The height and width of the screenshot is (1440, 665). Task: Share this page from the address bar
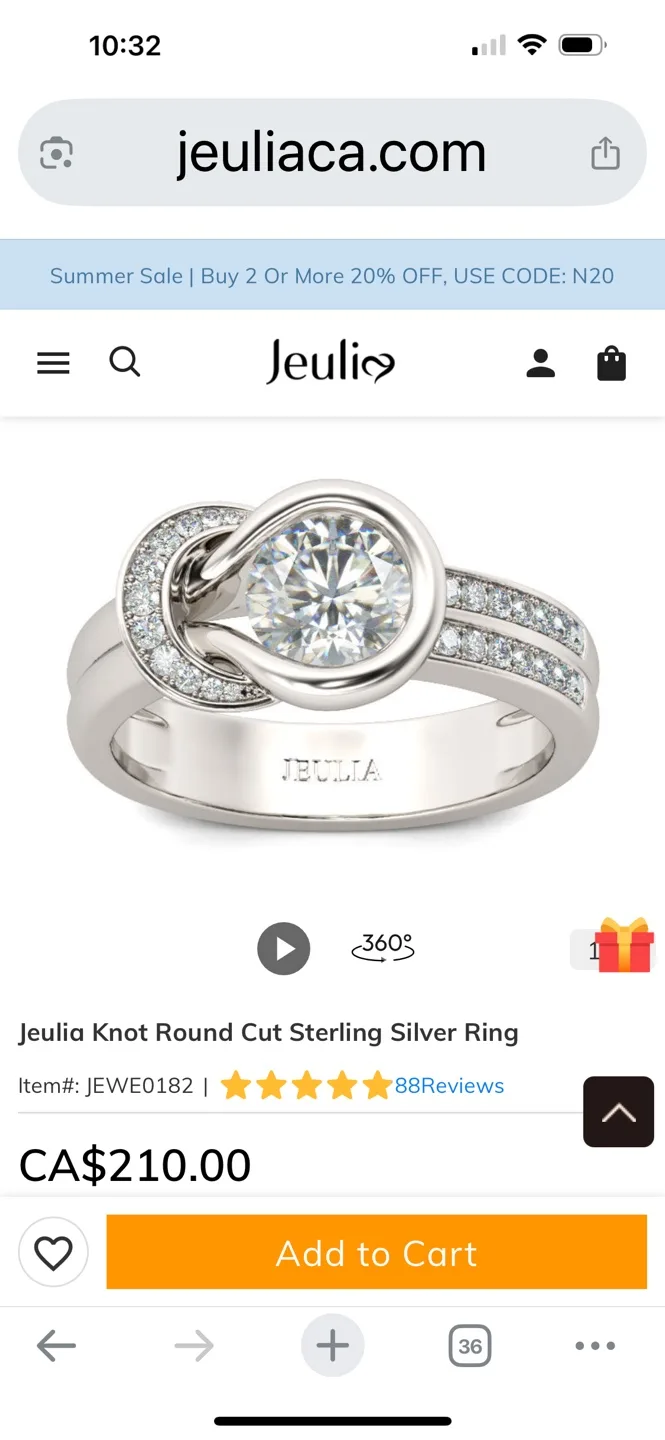[605, 153]
